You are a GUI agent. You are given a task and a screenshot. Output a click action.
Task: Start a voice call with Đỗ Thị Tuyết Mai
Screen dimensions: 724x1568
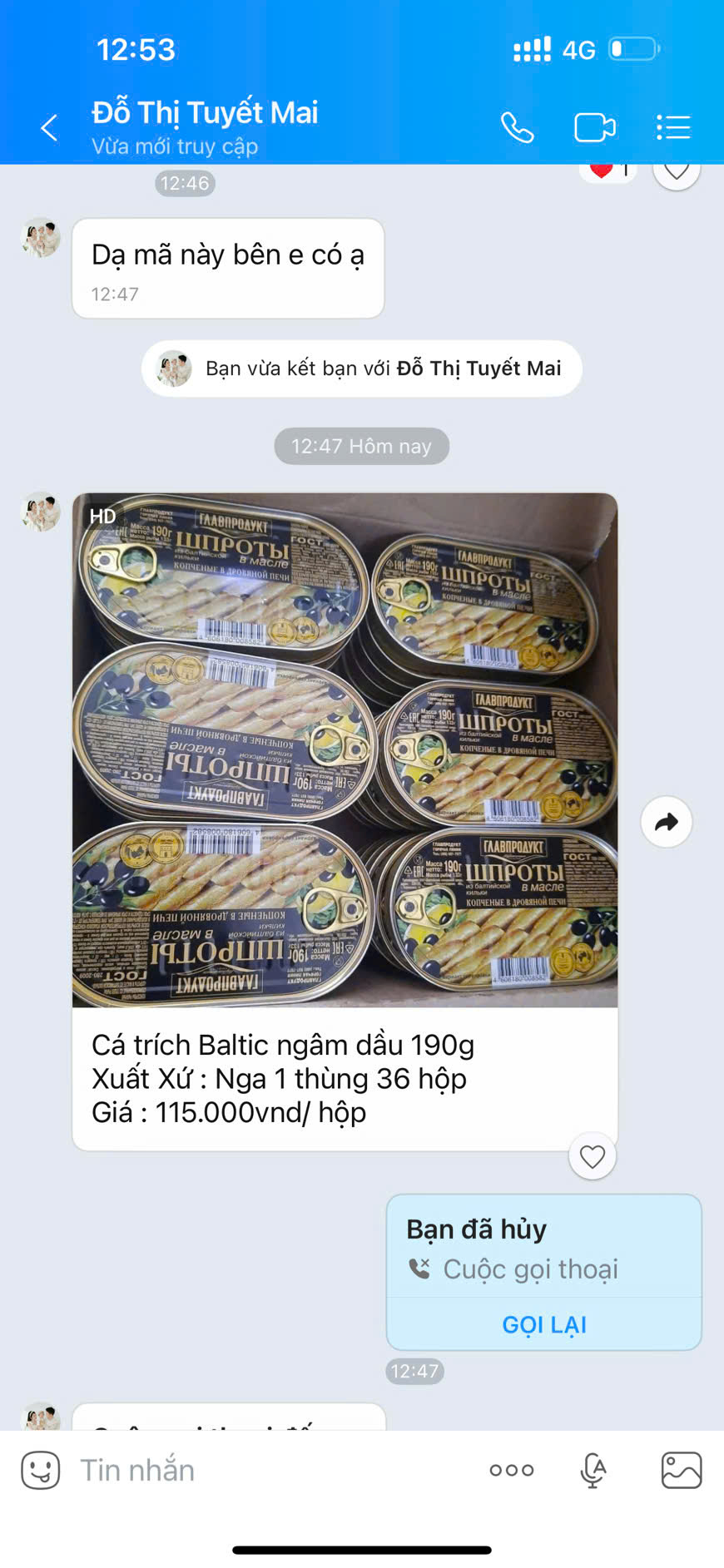[x=517, y=126]
